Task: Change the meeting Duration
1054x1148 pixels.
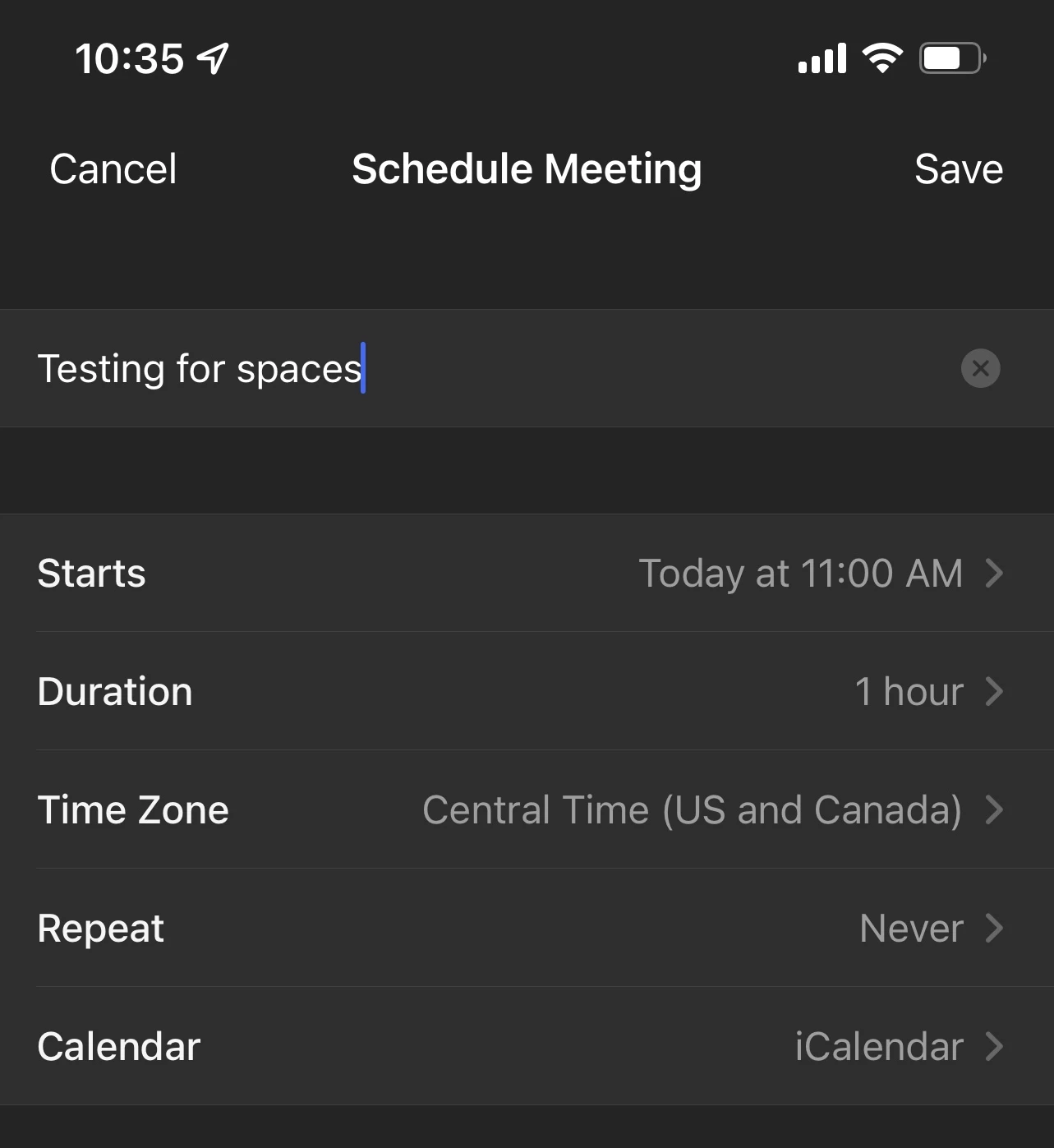Action: pyautogui.click(x=526, y=692)
